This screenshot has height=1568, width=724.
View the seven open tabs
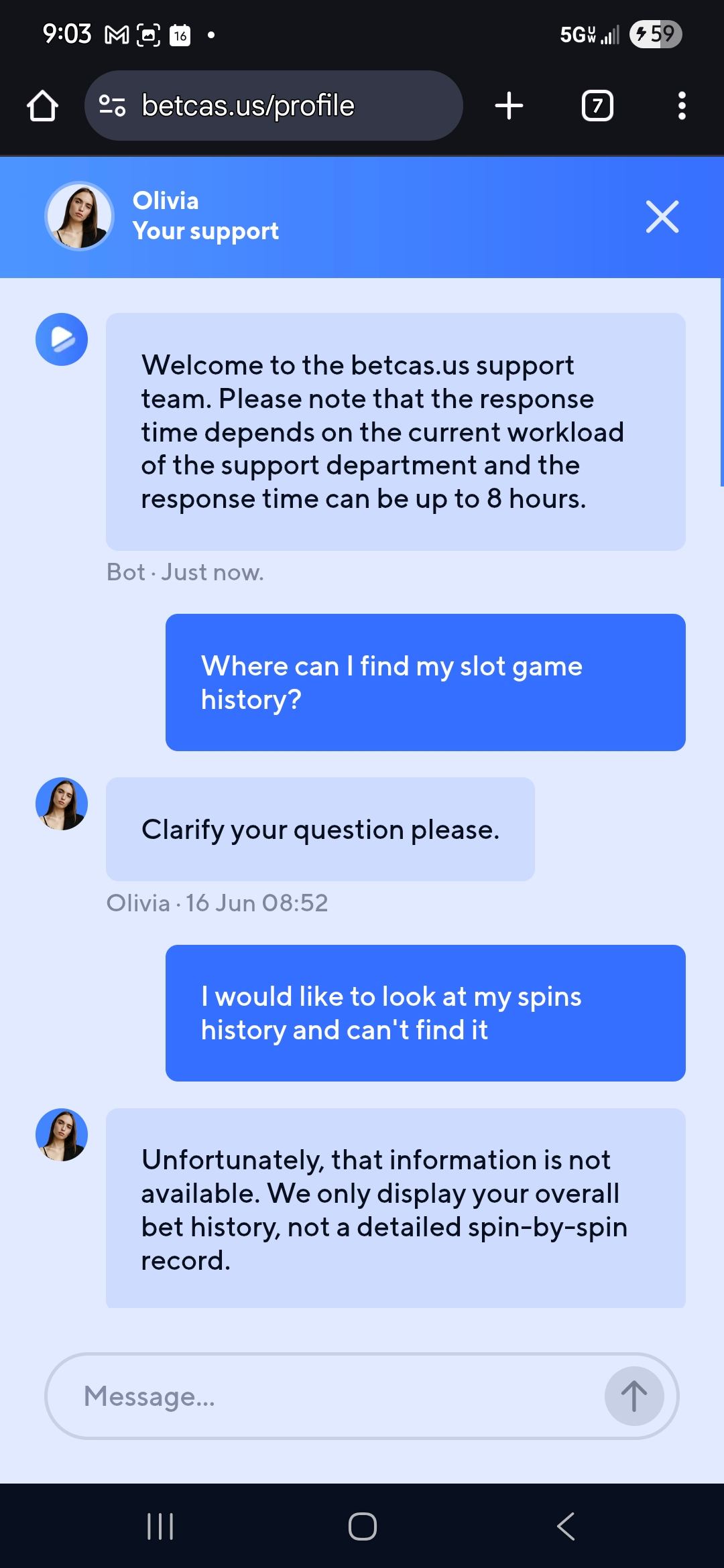pyautogui.click(x=597, y=106)
